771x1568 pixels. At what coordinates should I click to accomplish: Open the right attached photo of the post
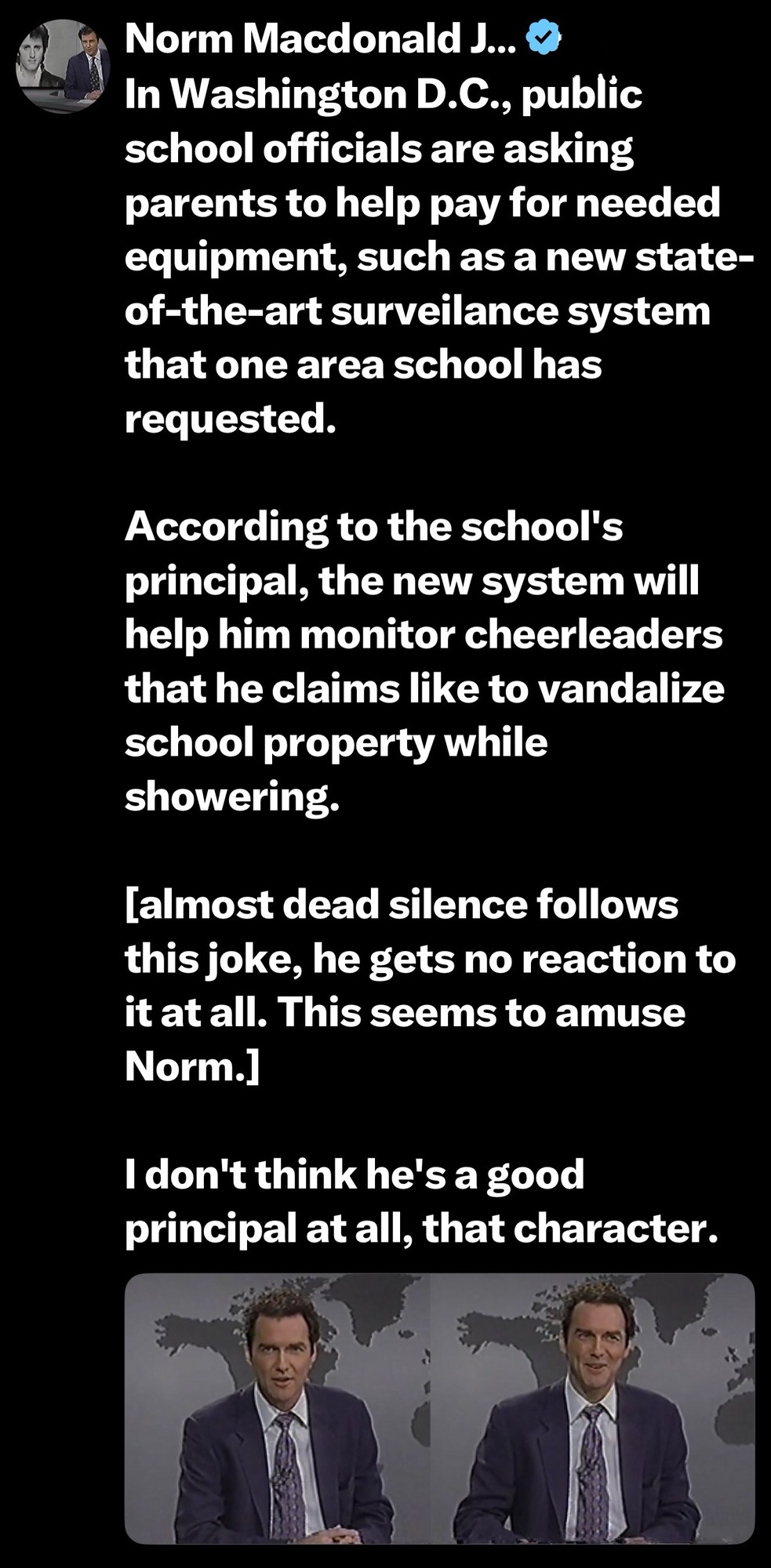(x=592, y=1408)
